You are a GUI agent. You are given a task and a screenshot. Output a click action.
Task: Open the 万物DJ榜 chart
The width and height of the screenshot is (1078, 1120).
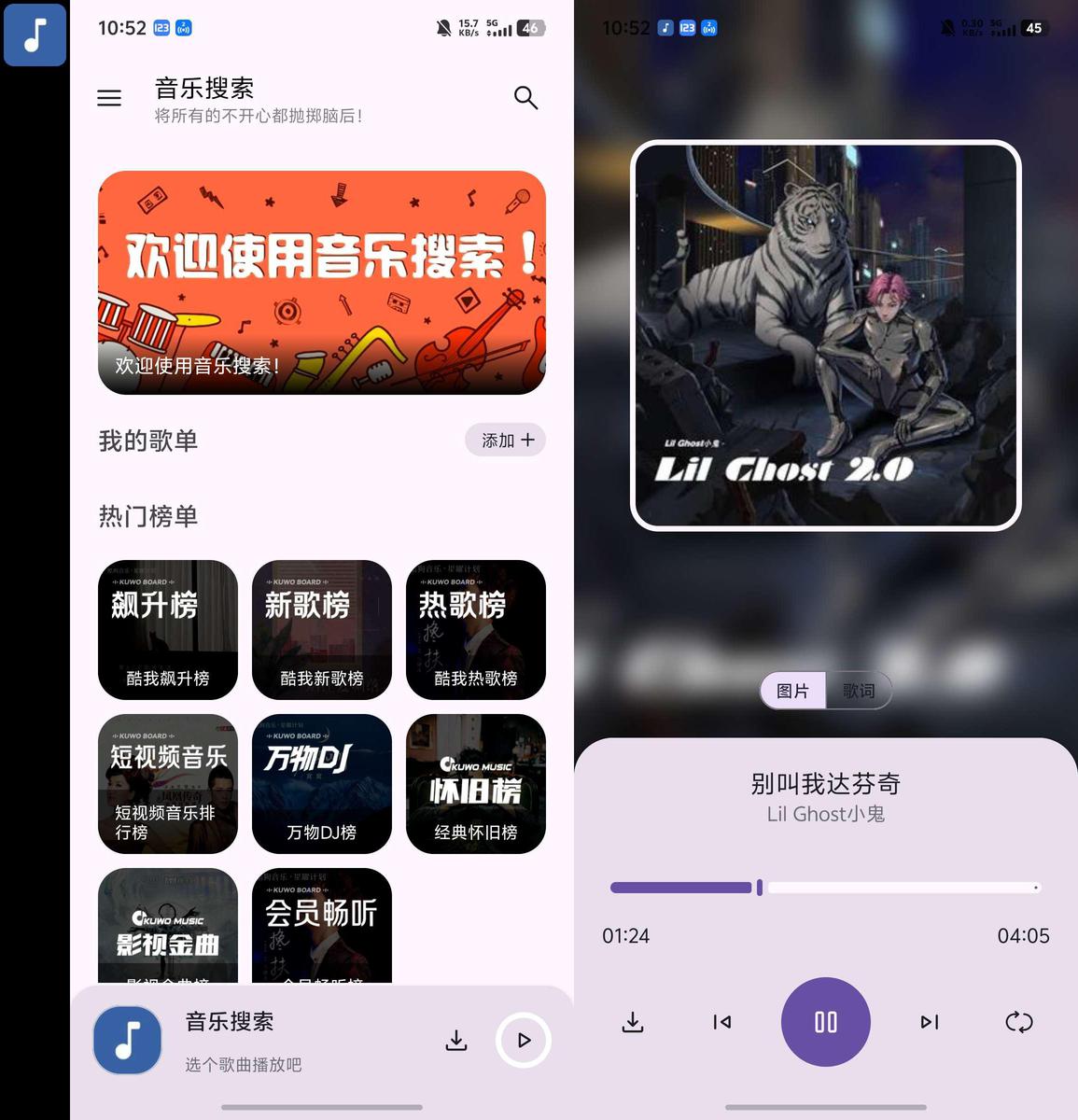[322, 784]
